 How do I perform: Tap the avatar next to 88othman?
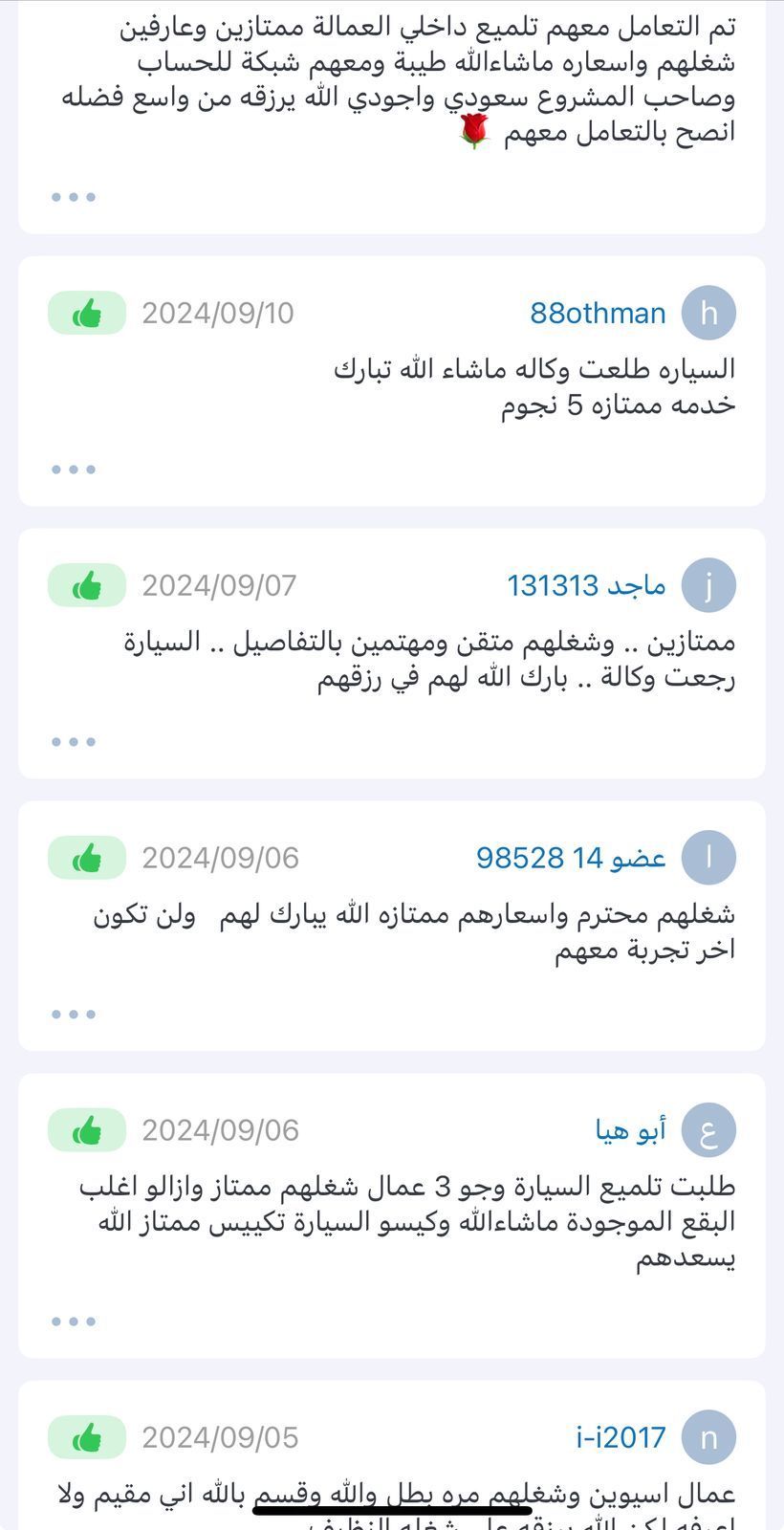point(708,313)
